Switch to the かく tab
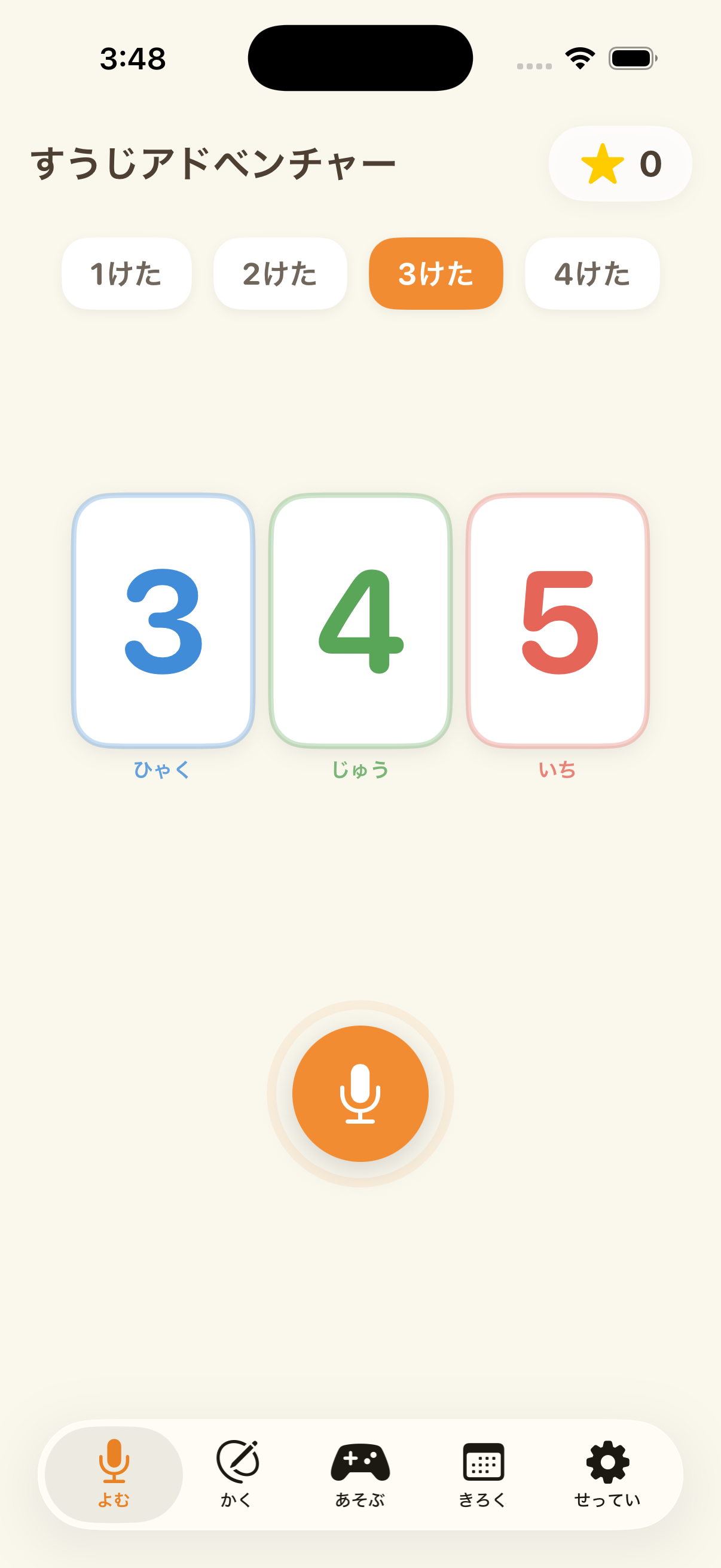The height and width of the screenshot is (1568, 721). click(x=237, y=1474)
